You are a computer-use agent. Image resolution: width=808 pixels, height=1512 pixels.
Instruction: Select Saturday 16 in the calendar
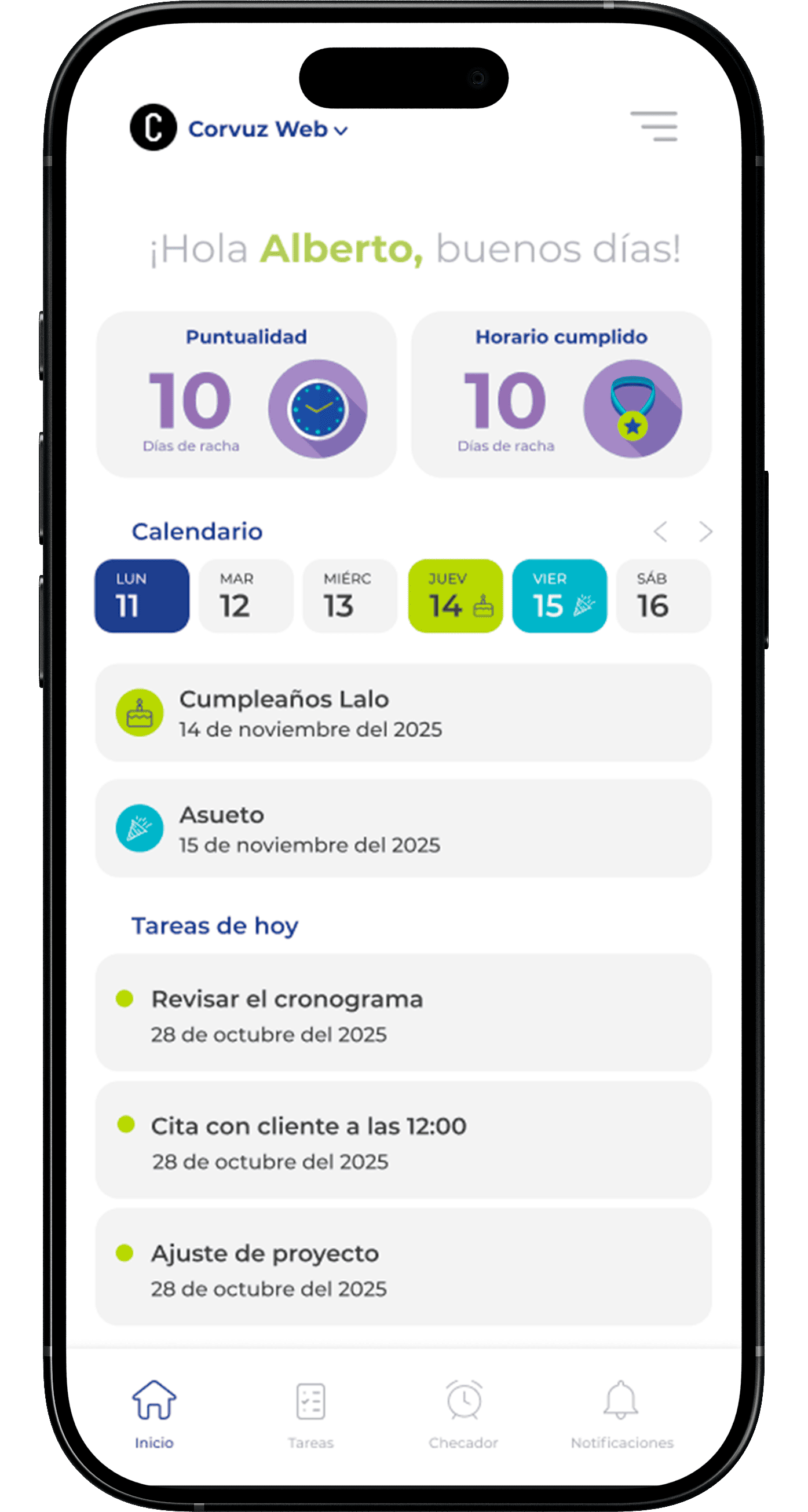[x=663, y=596]
